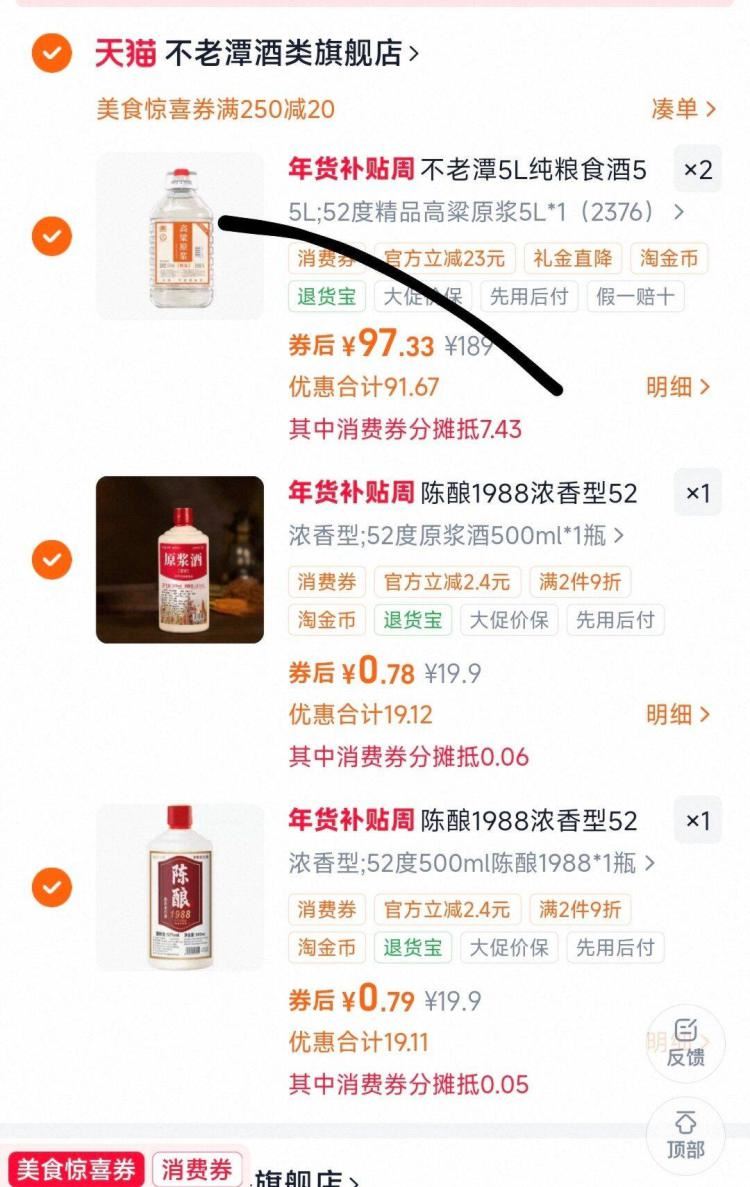
Task: Expand spec options for 52度500ml陈酿1988*1瓶
Action: pyautogui.click(x=472, y=862)
